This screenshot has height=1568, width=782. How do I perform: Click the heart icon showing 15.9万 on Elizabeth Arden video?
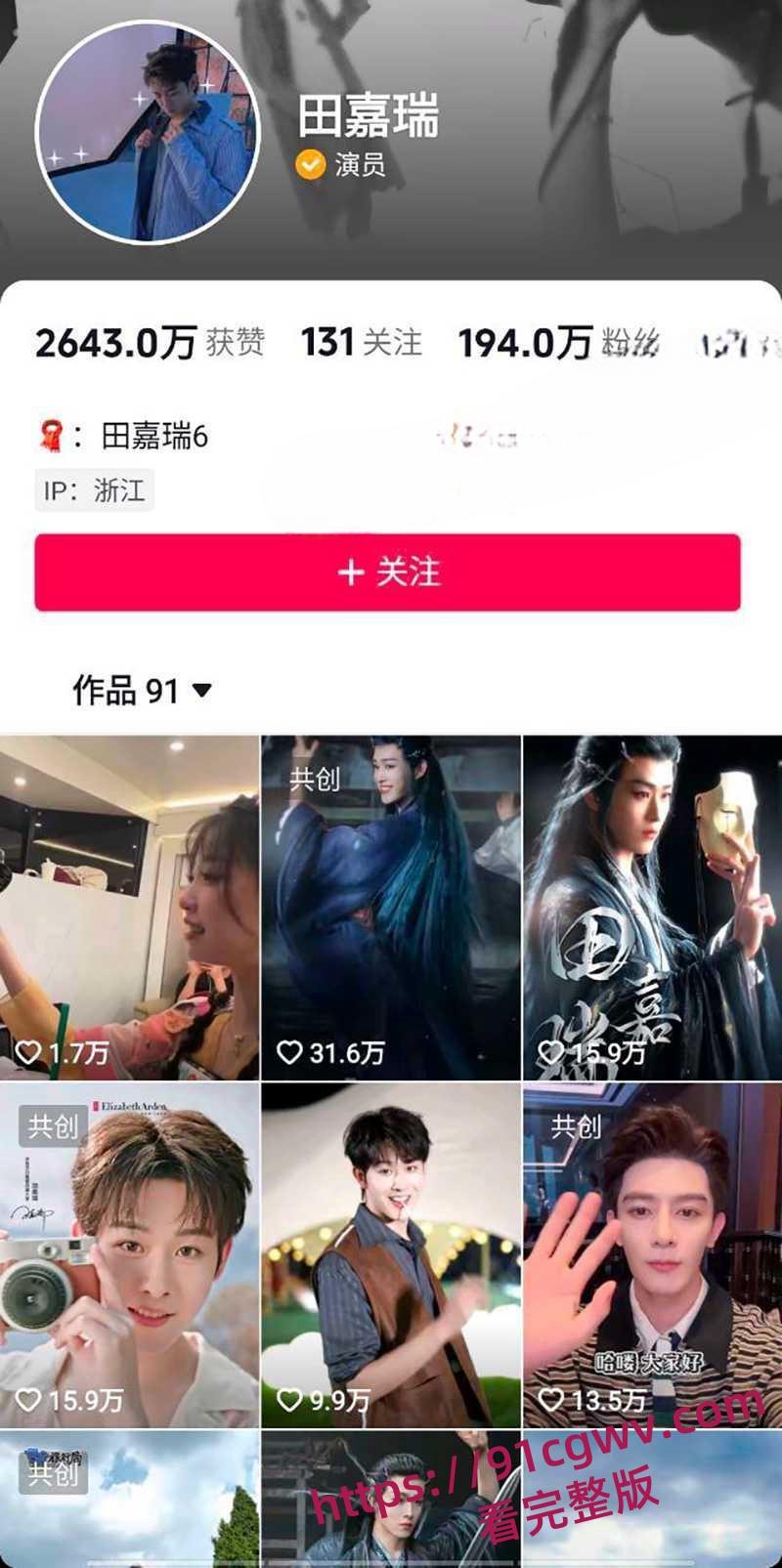click(x=26, y=1398)
